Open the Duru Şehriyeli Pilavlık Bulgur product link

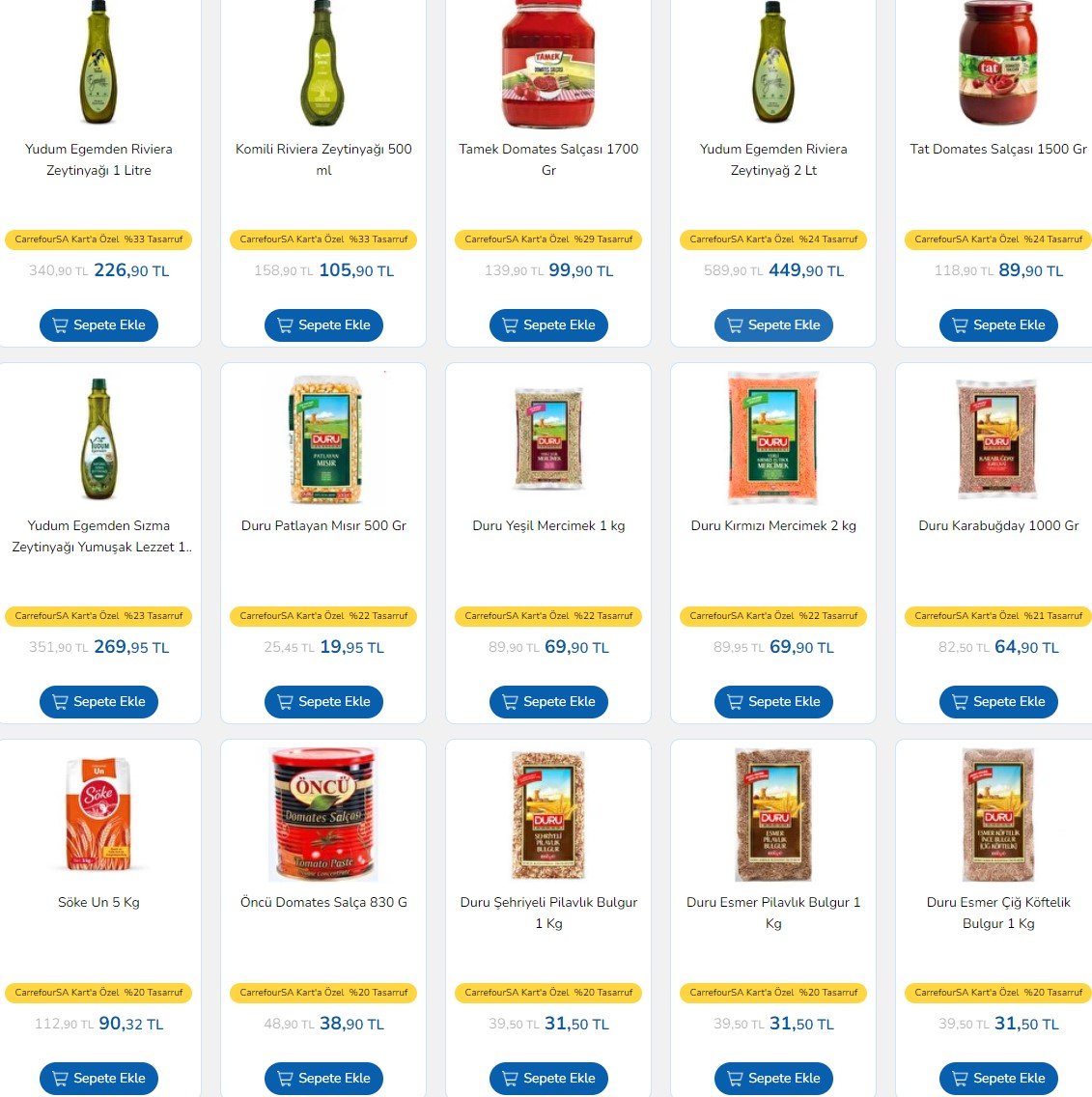(x=548, y=913)
